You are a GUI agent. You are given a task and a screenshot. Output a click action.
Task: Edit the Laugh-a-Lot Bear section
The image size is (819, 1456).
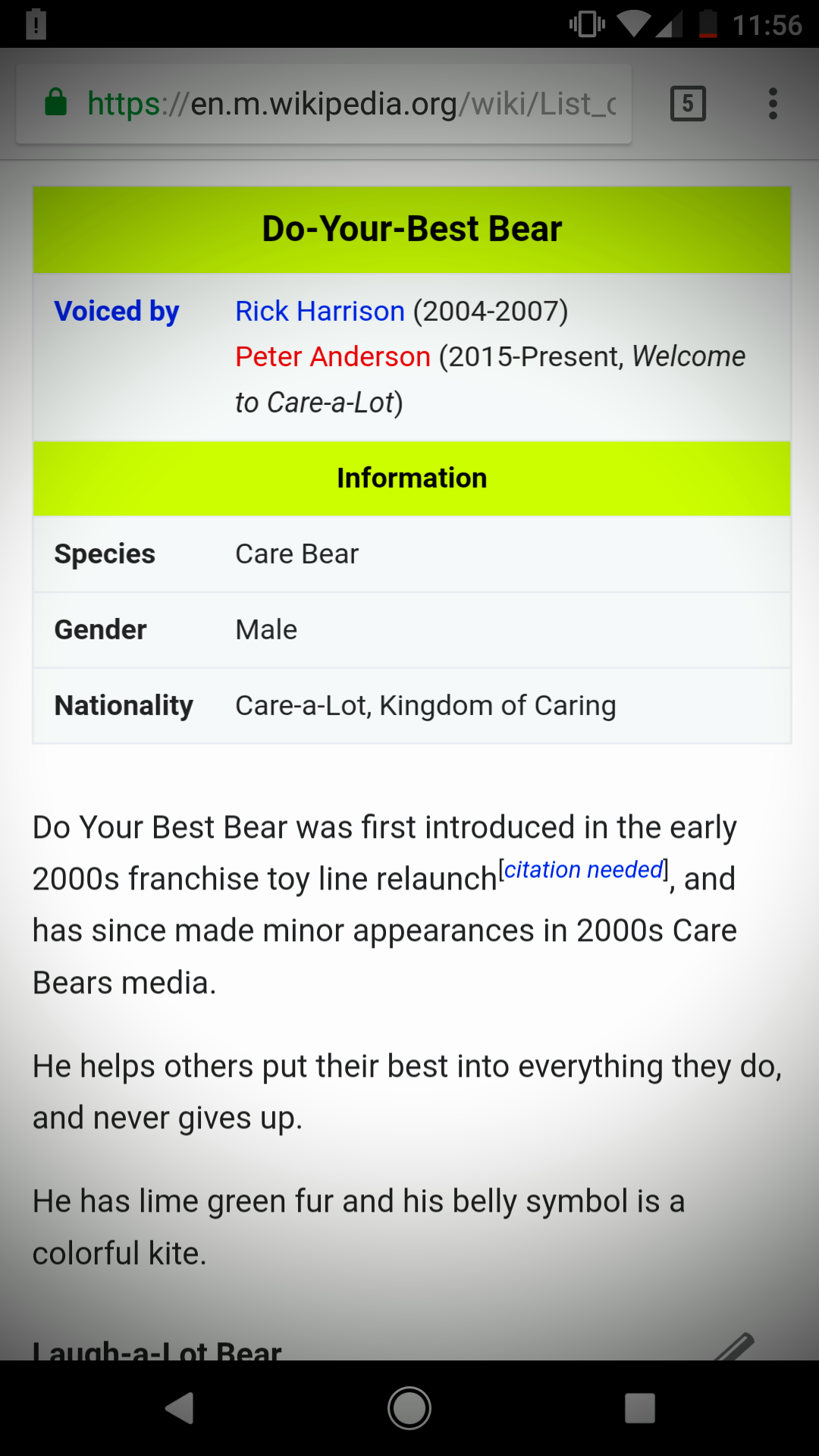734,1347
